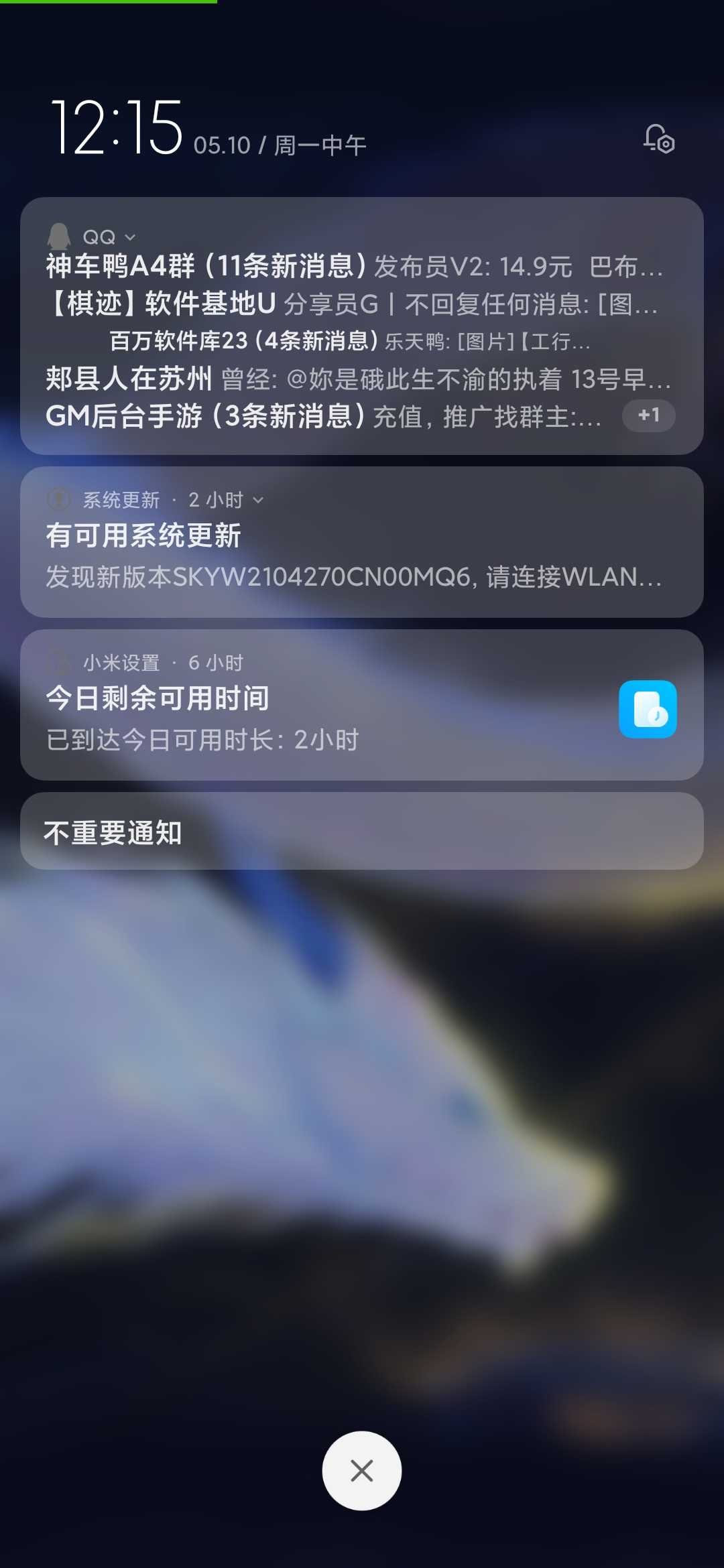Open 郏县人在苏州 QQ message

pyautogui.click(x=358, y=379)
